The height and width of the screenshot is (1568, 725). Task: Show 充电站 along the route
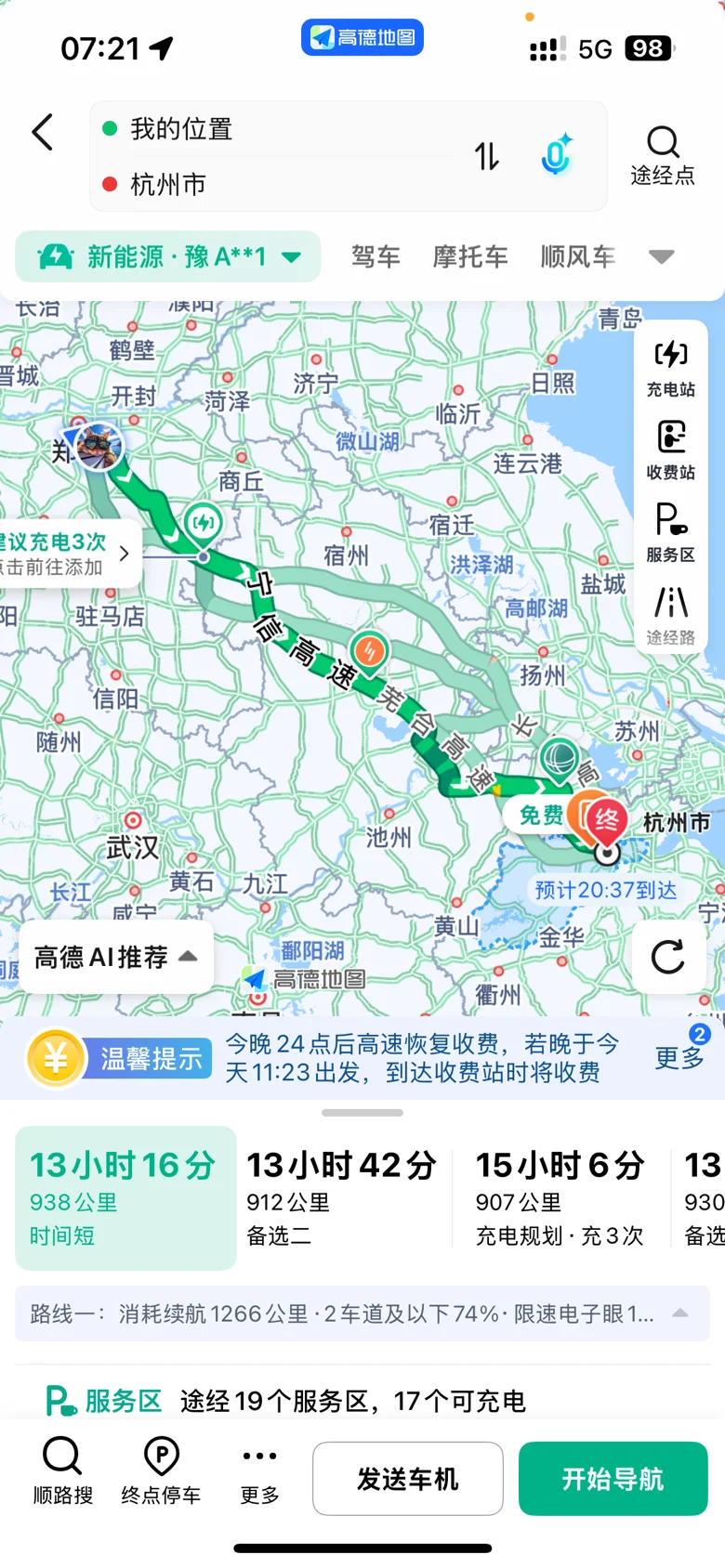point(671,369)
